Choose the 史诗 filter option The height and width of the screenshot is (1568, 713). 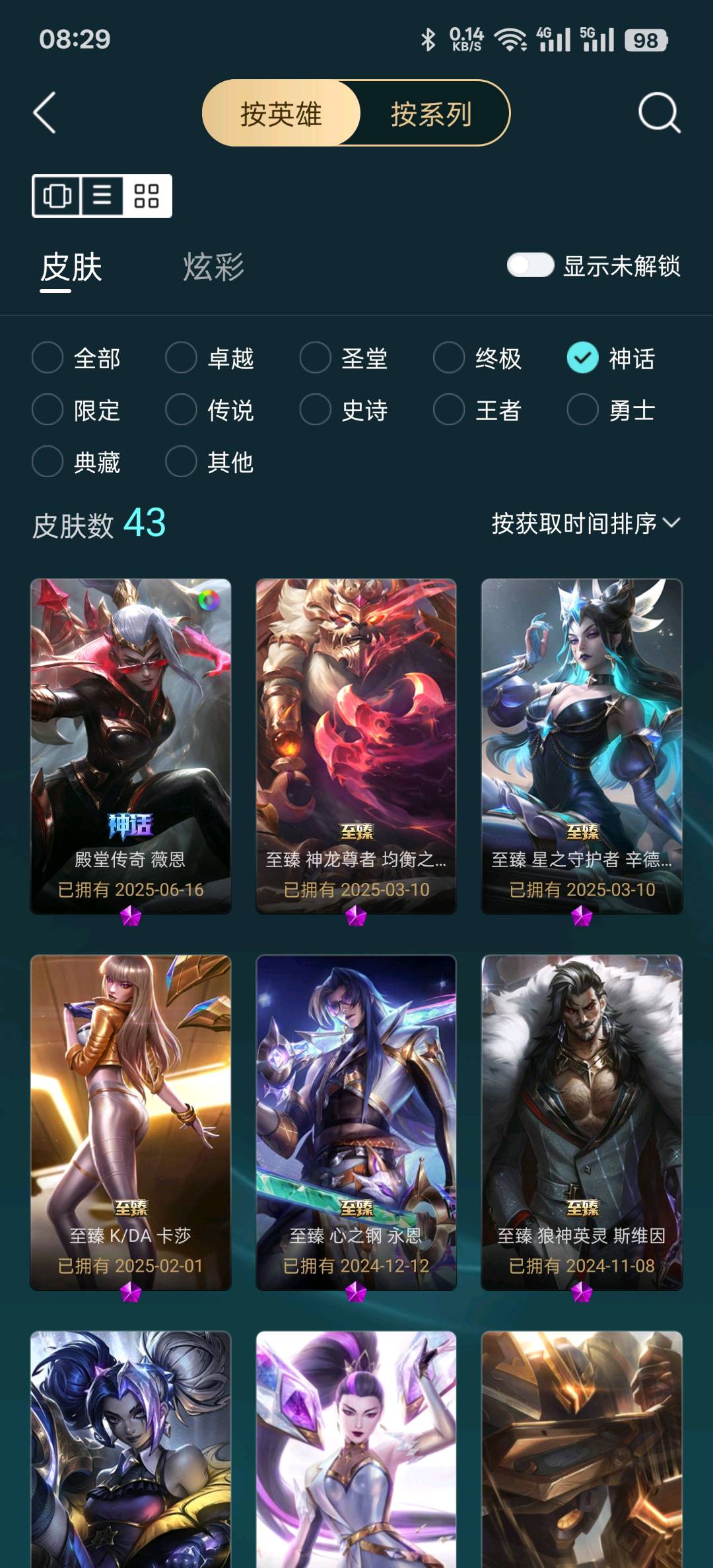pyautogui.click(x=344, y=410)
